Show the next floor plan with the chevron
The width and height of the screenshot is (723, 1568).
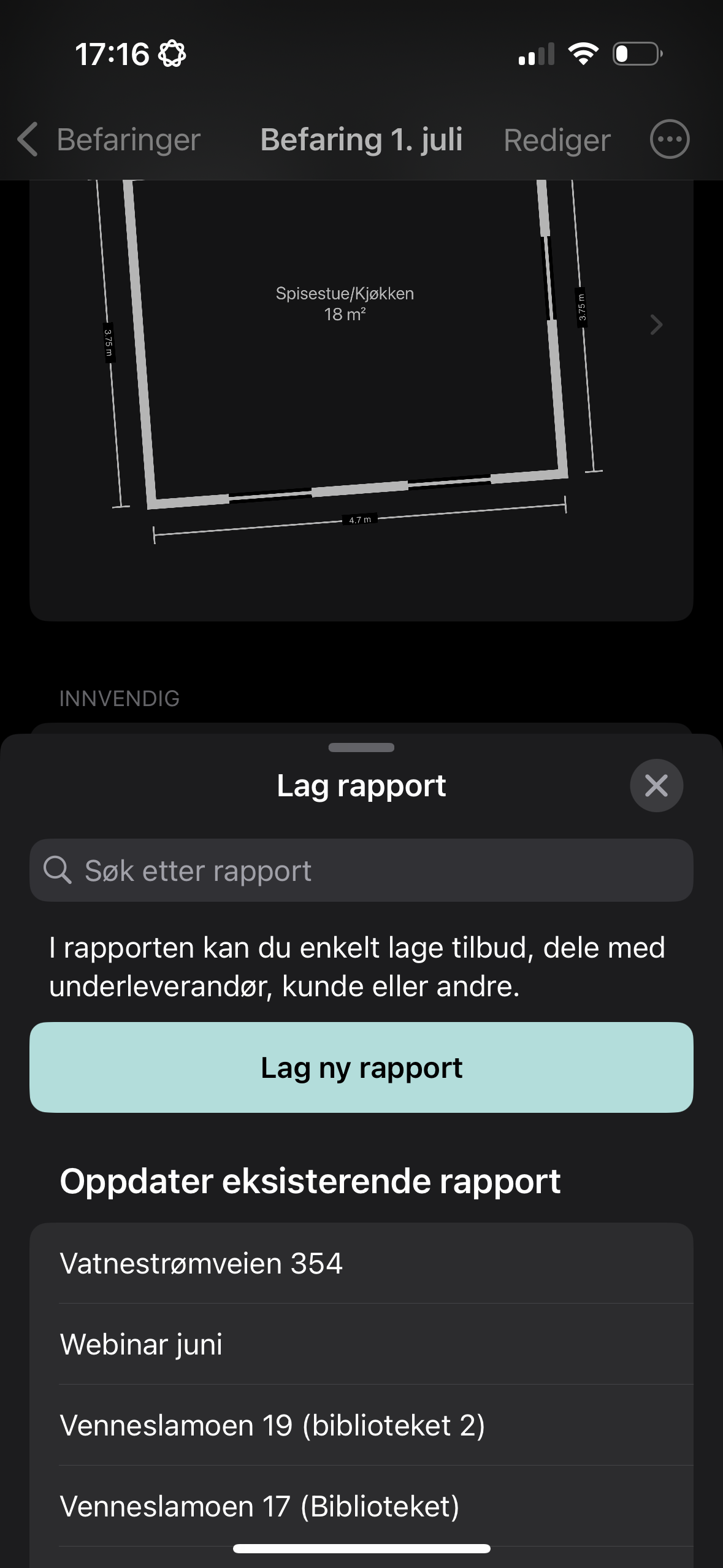[656, 325]
